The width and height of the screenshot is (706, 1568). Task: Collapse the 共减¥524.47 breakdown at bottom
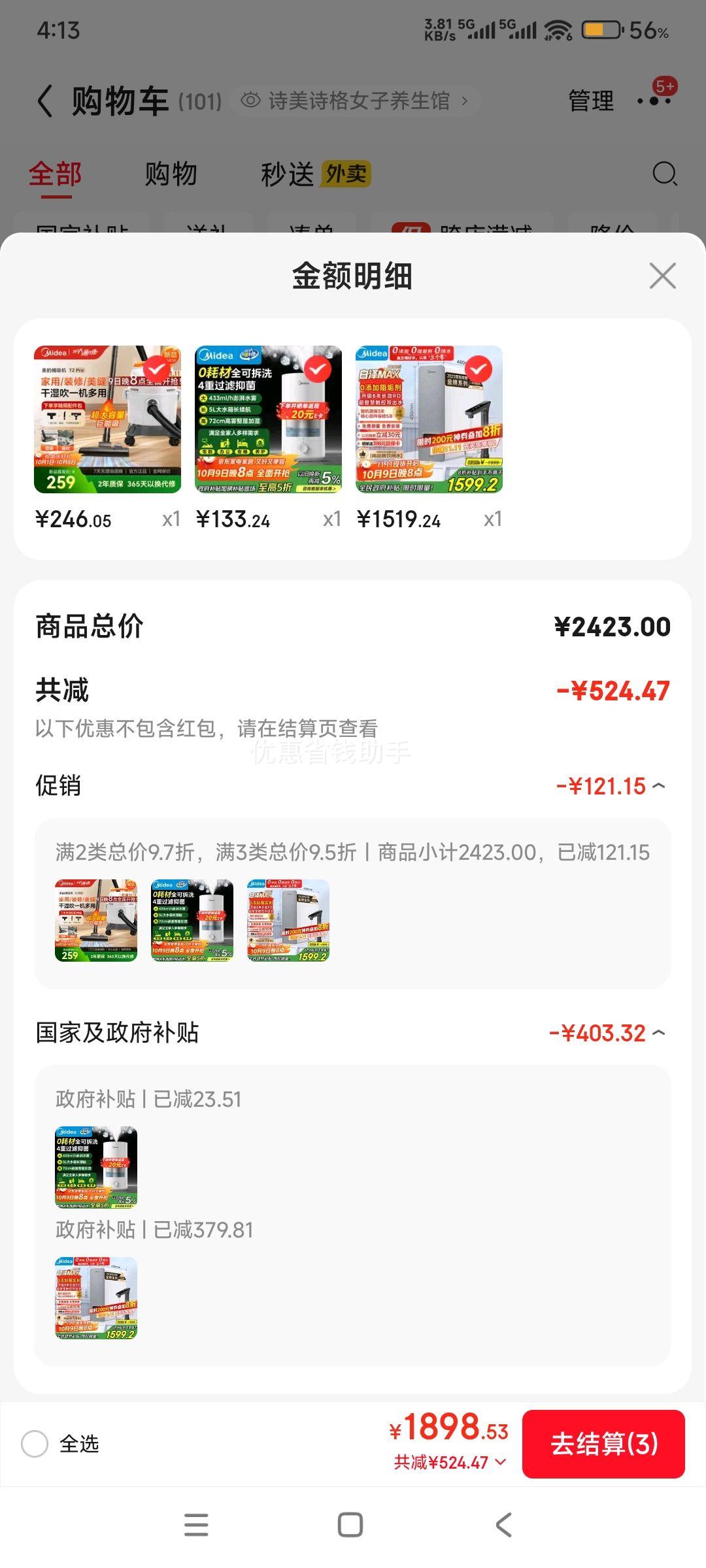click(450, 1462)
